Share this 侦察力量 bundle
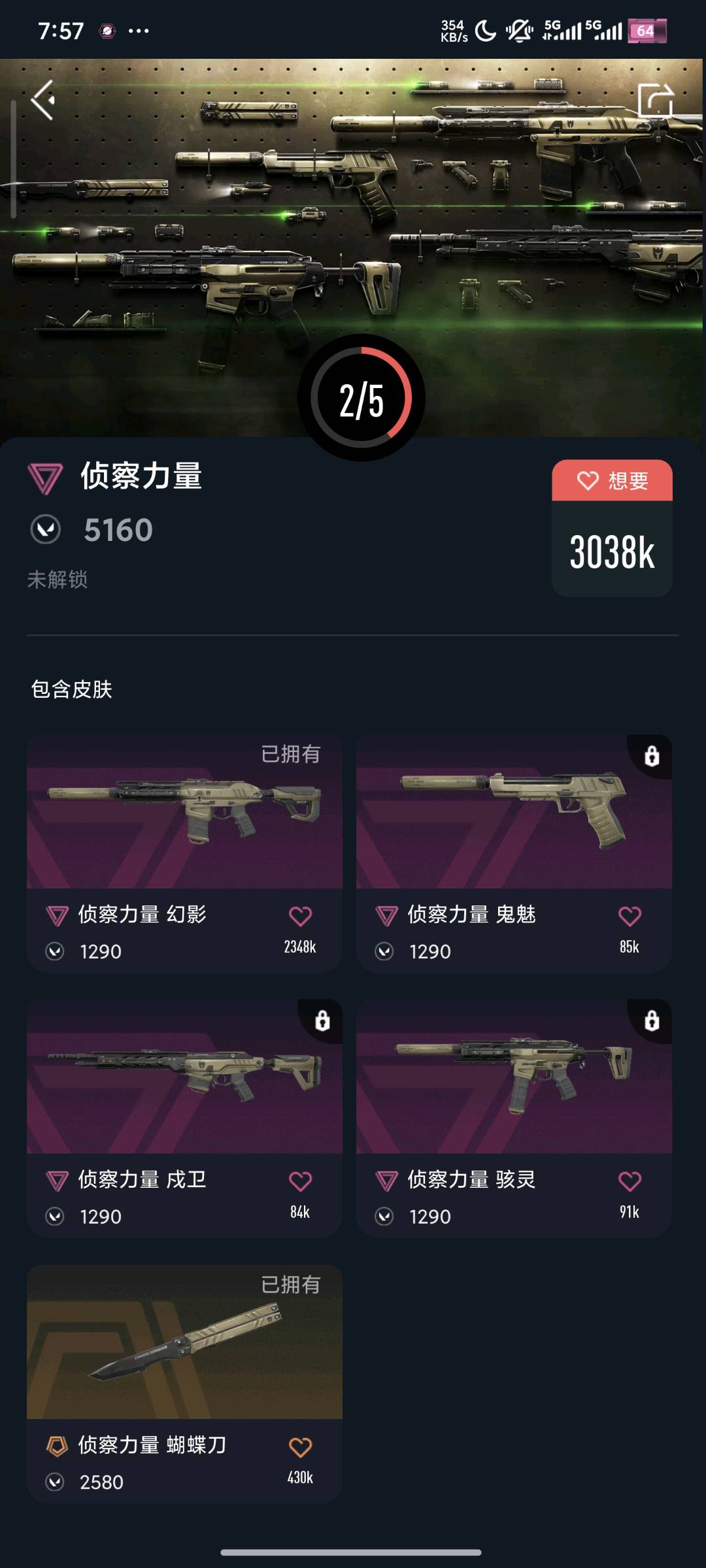 point(655,101)
